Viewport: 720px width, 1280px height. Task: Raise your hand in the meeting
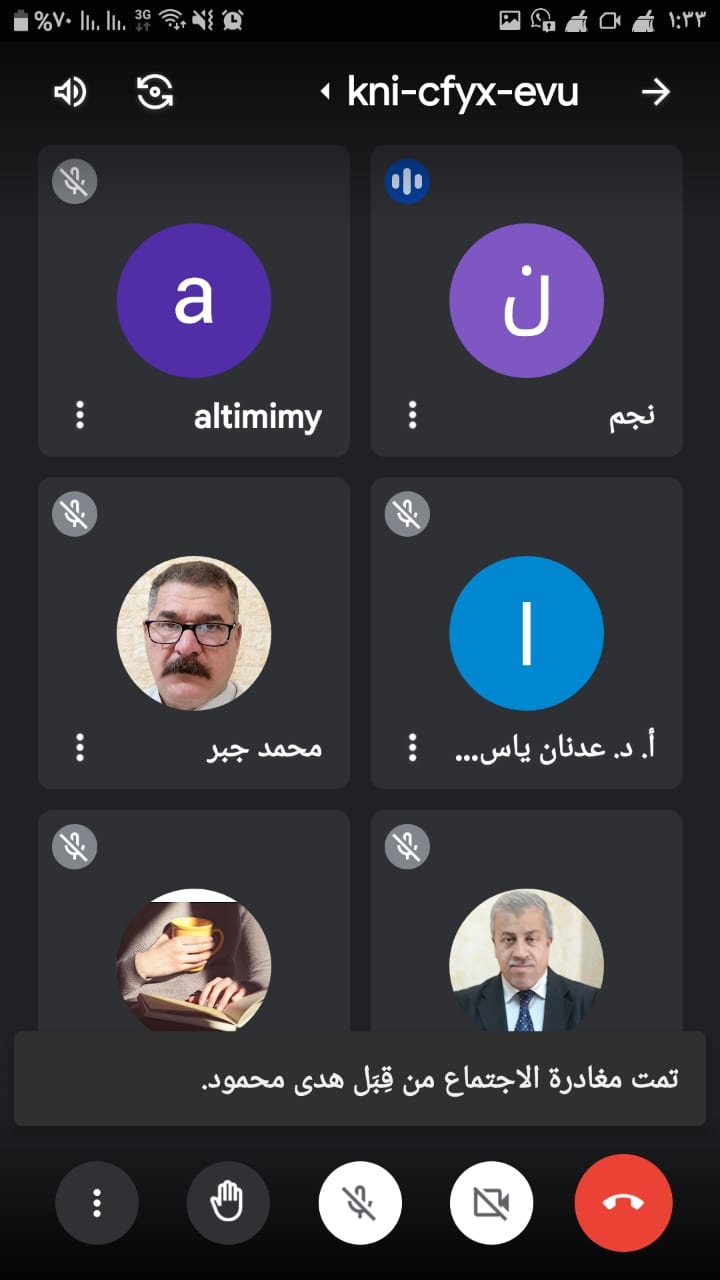pyautogui.click(x=228, y=1202)
